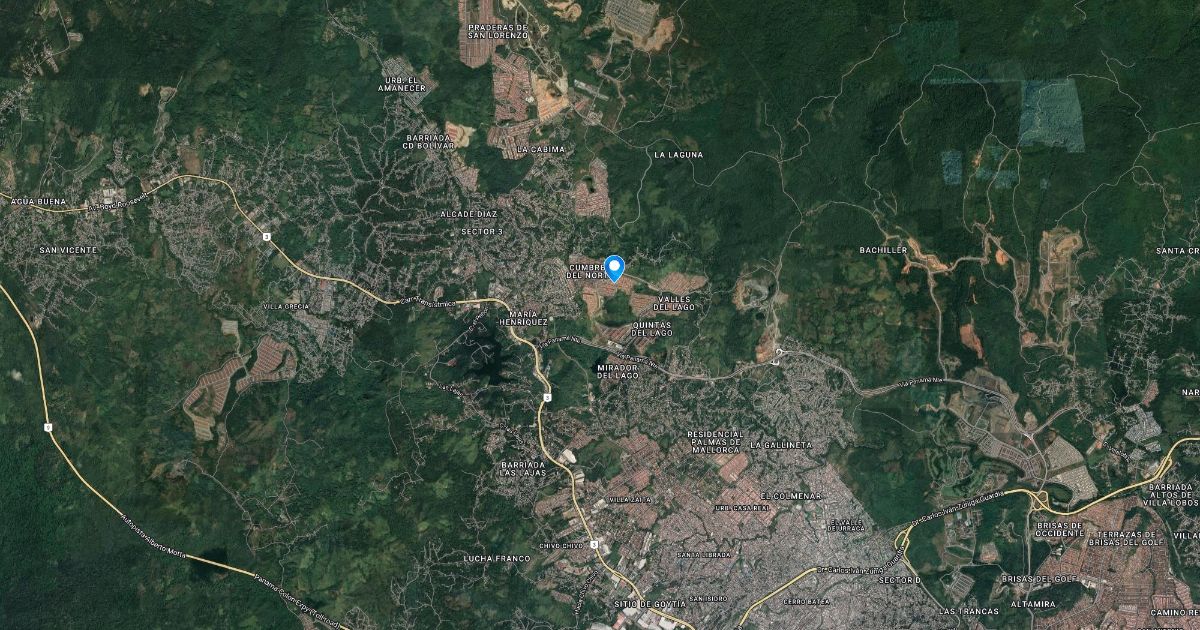Tap the blue location pin marker

[614, 267]
